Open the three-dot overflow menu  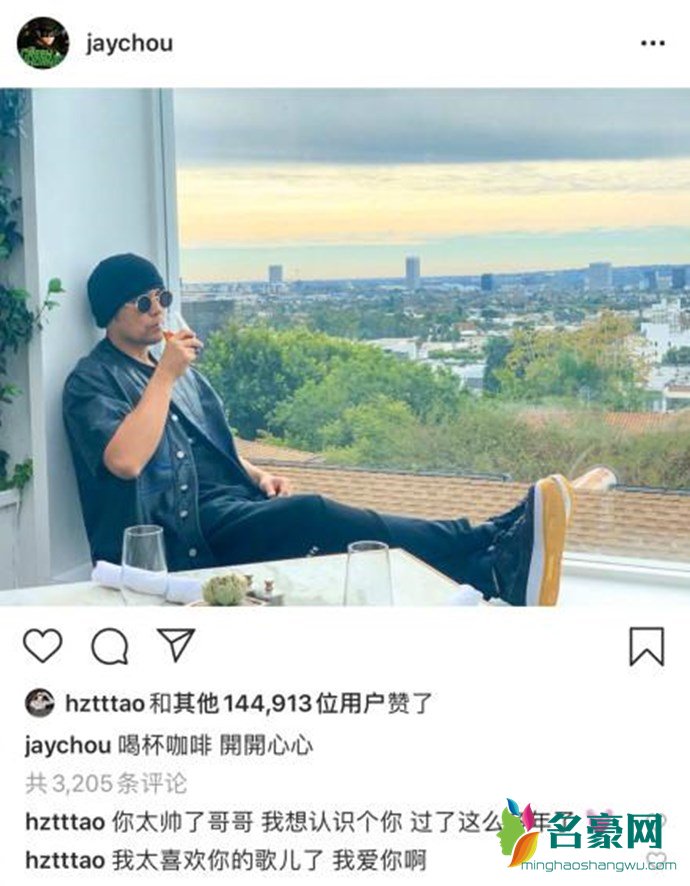[652, 44]
